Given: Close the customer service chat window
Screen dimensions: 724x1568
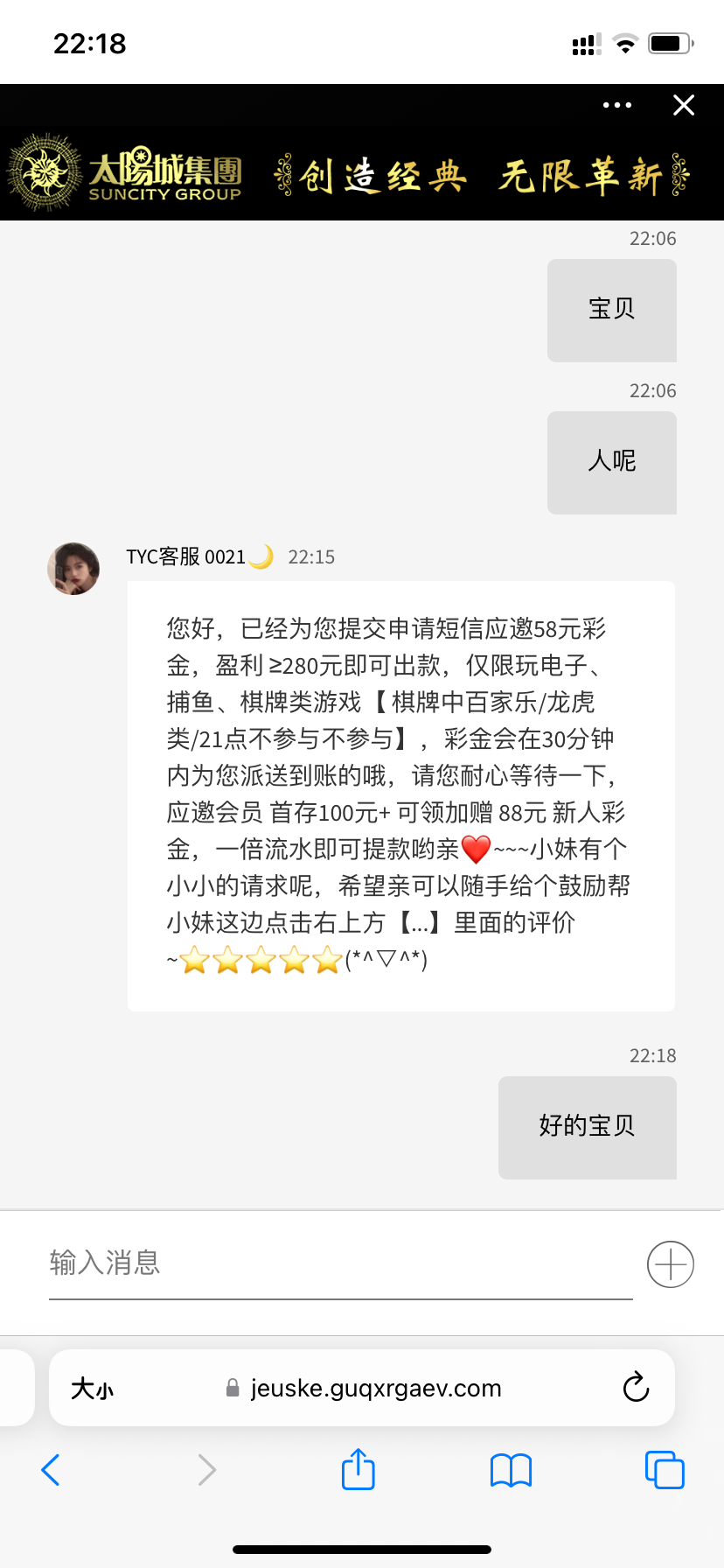Looking at the screenshot, I should point(684,105).
